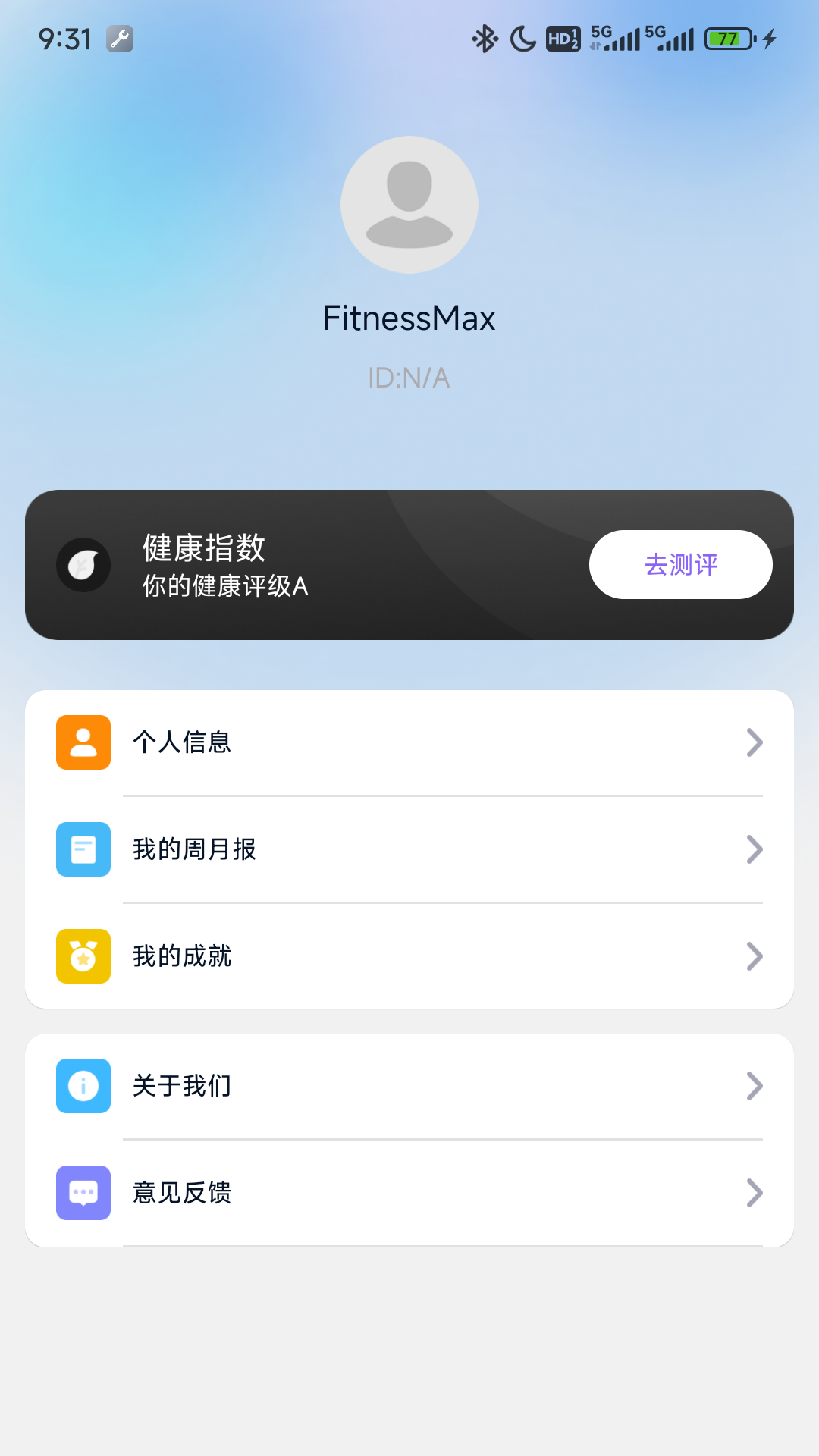Screen dimensions: 819x1456
Task: Open 个人信息 from the menu list
Action: pyautogui.click(x=183, y=742)
